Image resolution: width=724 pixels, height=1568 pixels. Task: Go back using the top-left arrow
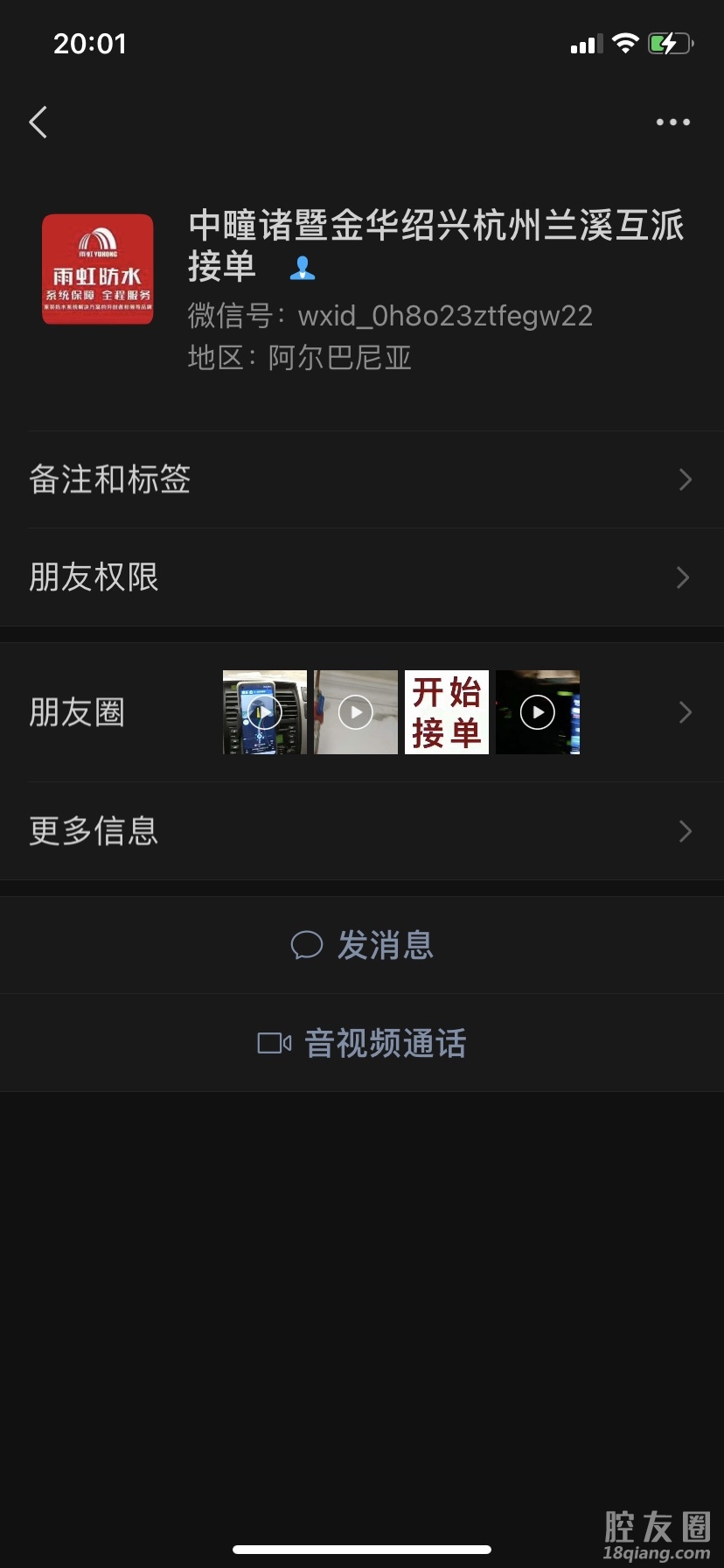[x=38, y=122]
